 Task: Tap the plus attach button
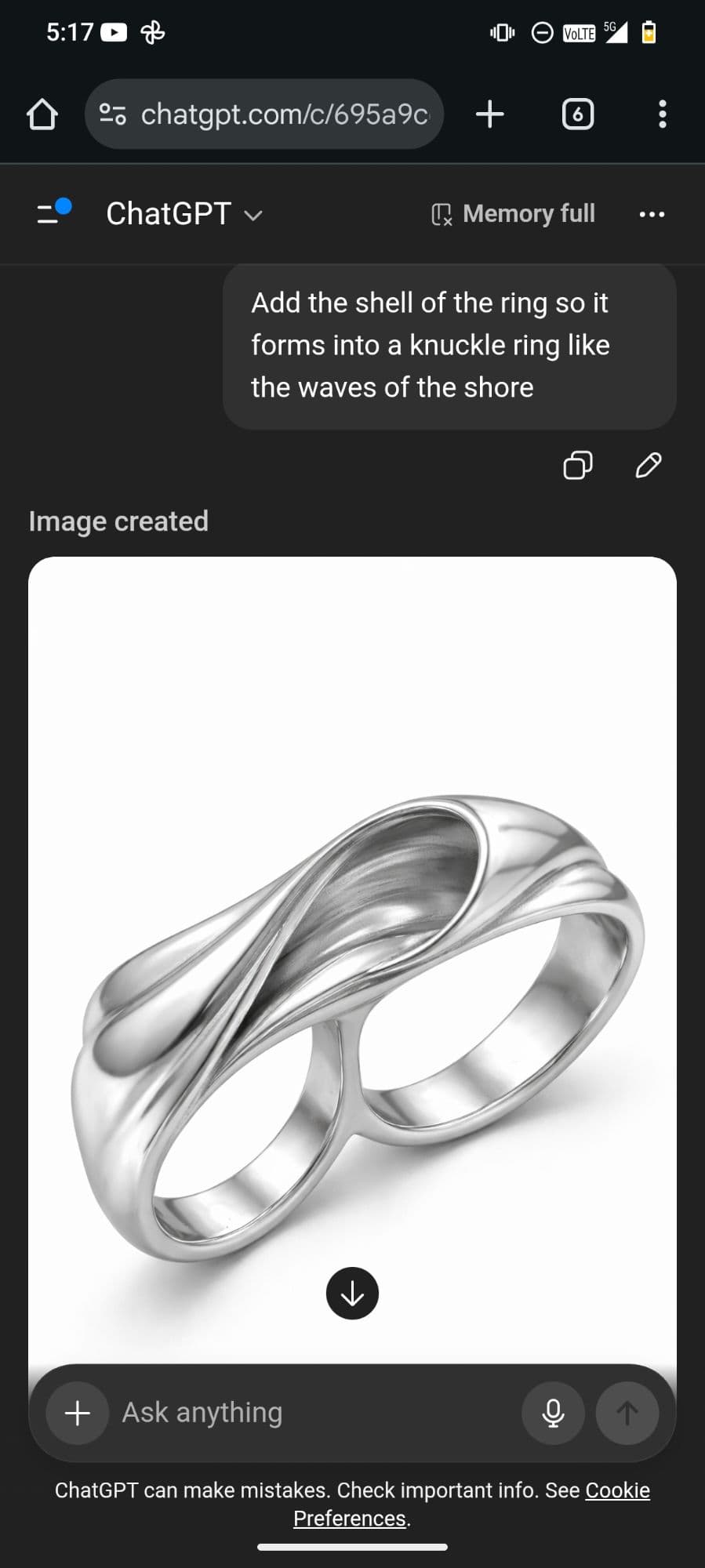pyautogui.click(x=77, y=1413)
